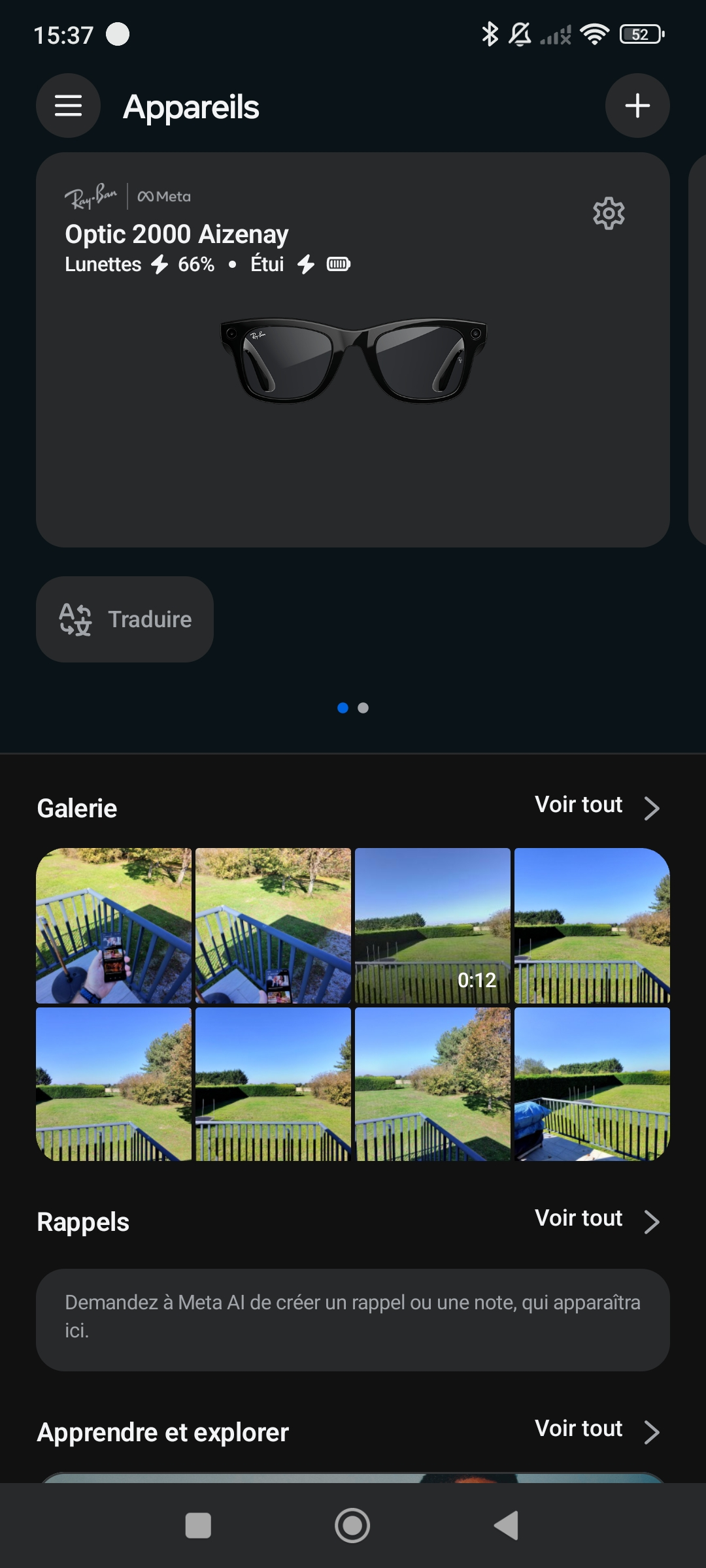This screenshot has width=706, height=1568.
Task: Open gallery photo with the blue tarp
Action: (x=592, y=1085)
